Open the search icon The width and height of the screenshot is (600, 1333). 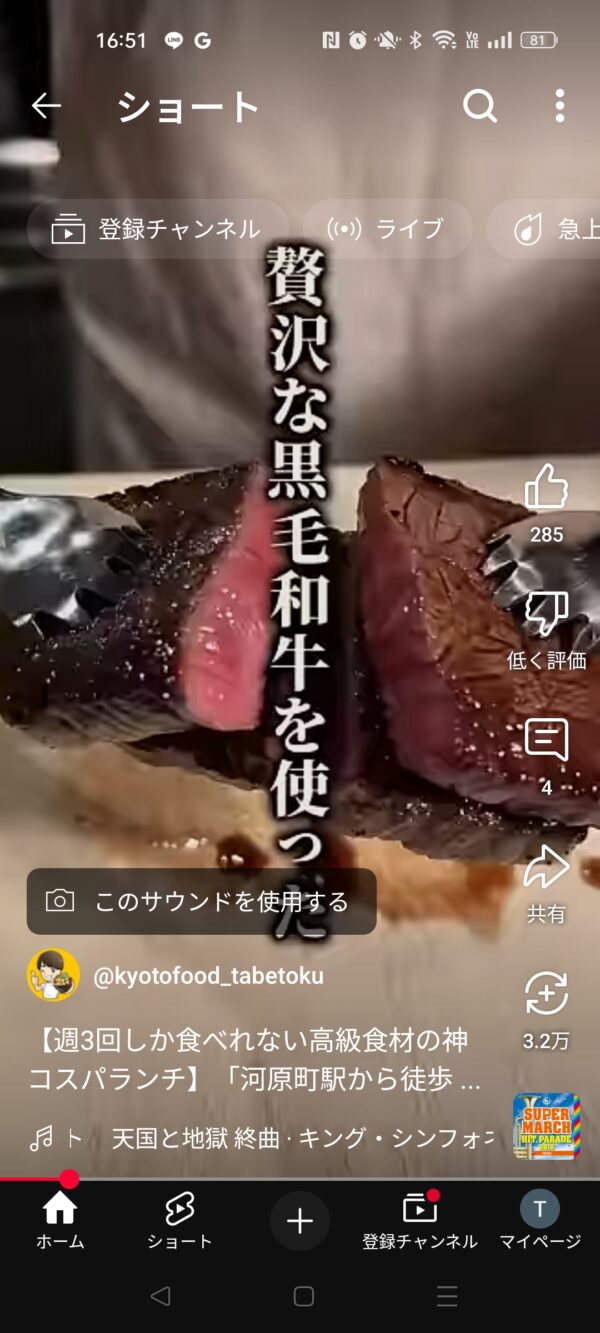[x=480, y=106]
